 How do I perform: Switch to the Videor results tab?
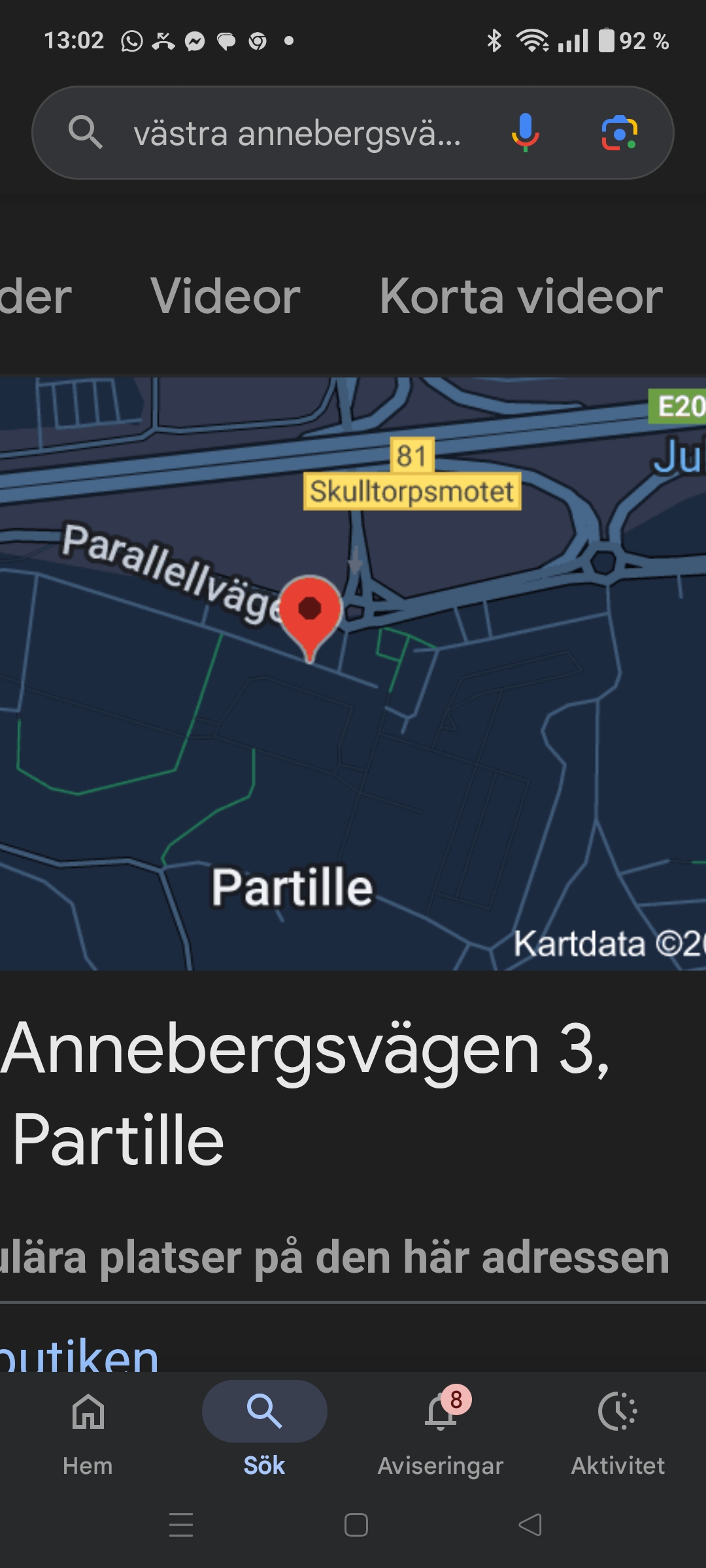tap(226, 296)
